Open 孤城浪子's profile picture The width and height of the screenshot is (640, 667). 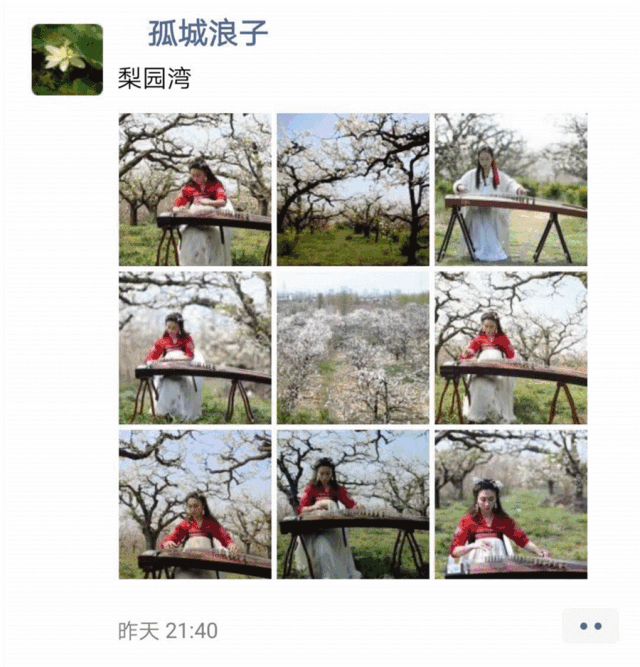pos(67,60)
